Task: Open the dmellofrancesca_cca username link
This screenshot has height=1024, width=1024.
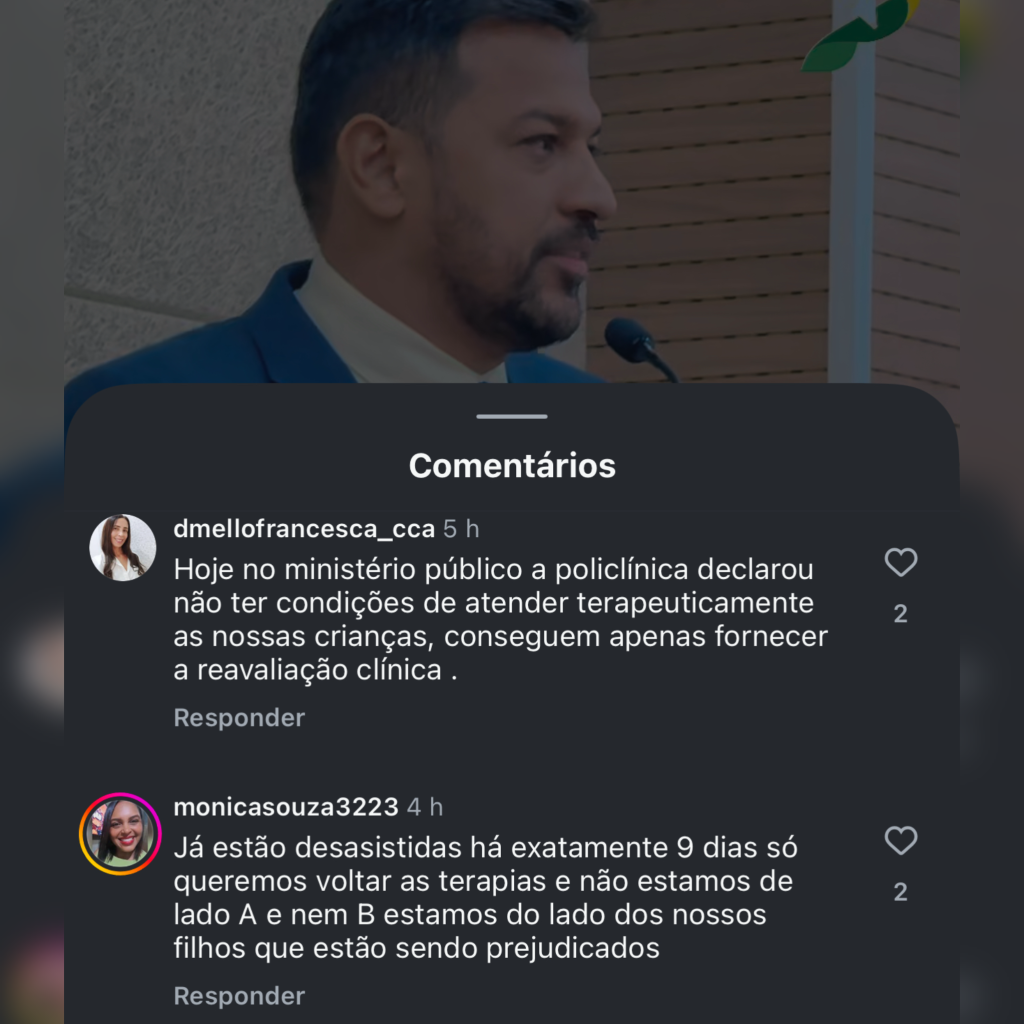Action: (303, 529)
